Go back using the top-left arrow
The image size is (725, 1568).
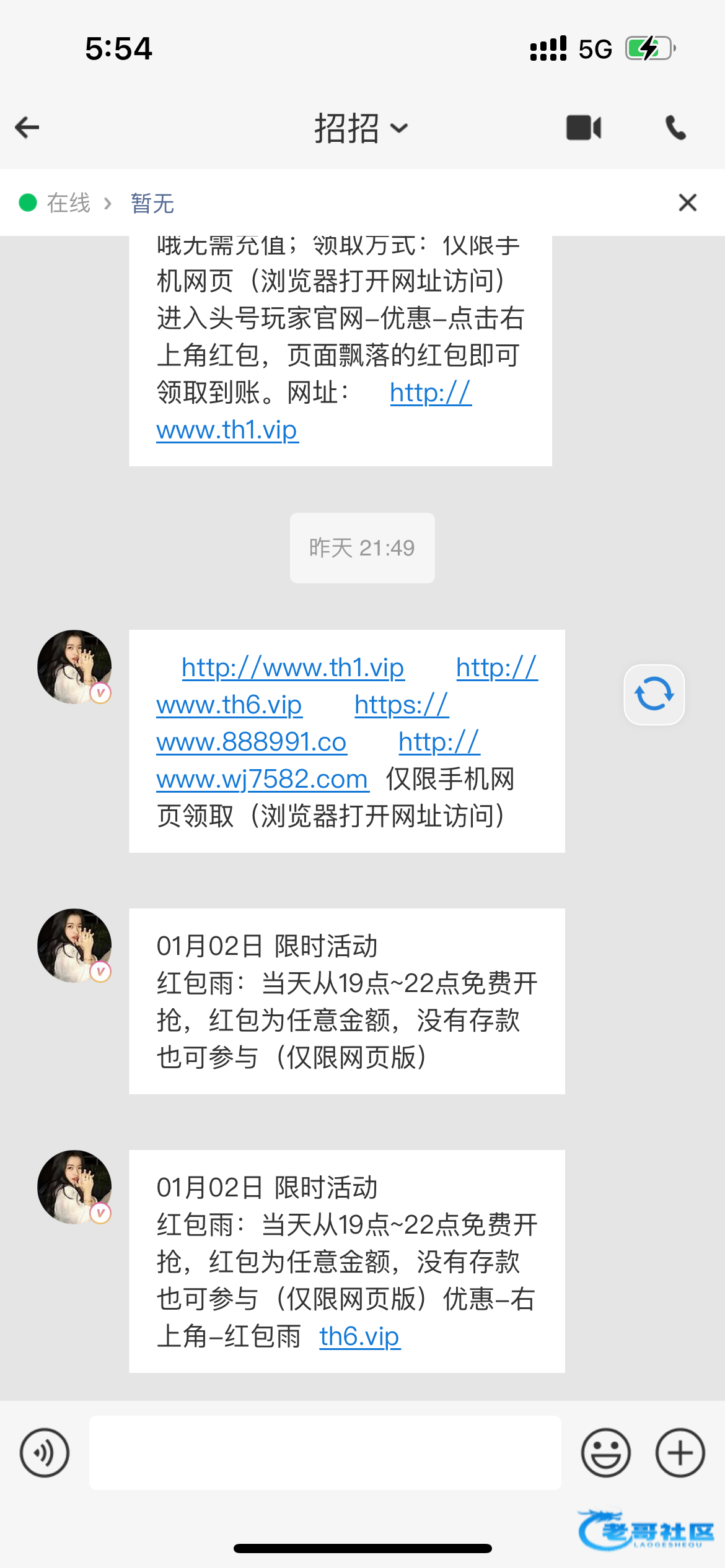tap(27, 128)
